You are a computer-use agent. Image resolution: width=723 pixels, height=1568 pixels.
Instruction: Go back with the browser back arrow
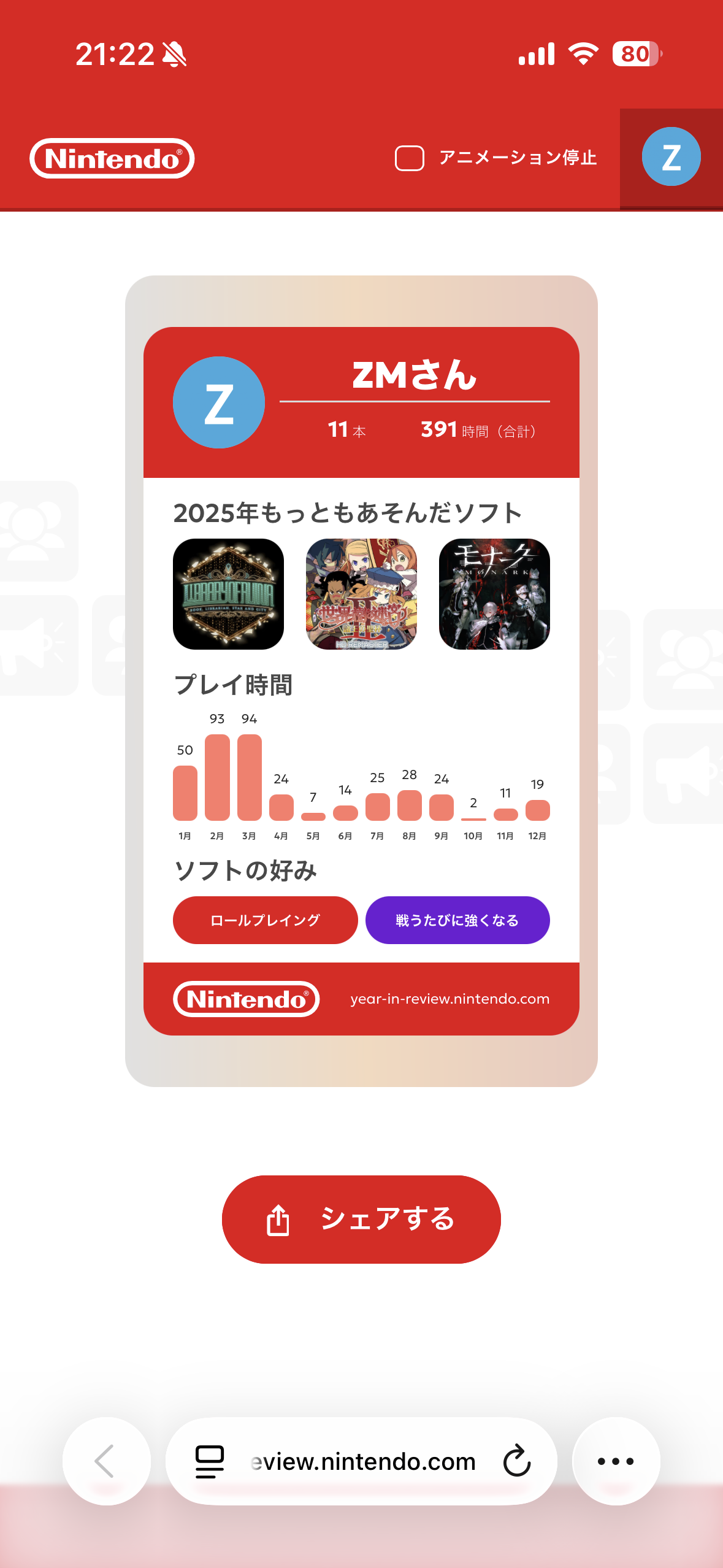click(106, 1461)
